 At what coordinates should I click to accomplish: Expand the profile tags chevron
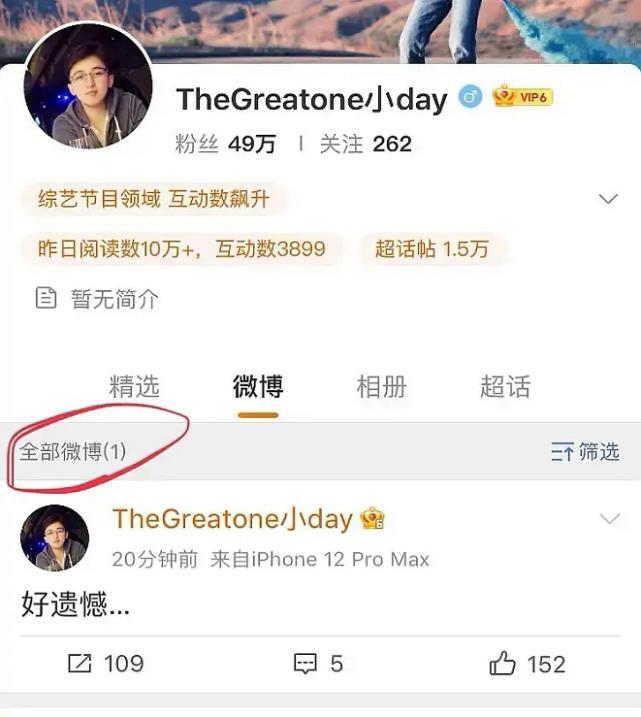pos(608,199)
